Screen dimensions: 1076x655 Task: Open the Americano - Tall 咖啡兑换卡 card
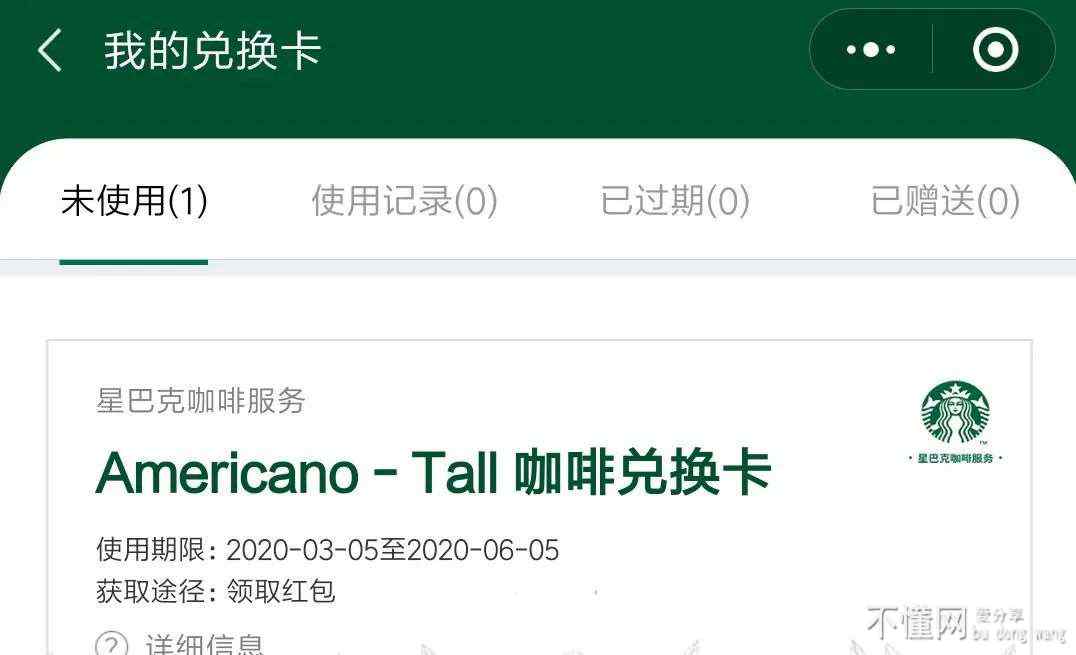tap(433, 473)
